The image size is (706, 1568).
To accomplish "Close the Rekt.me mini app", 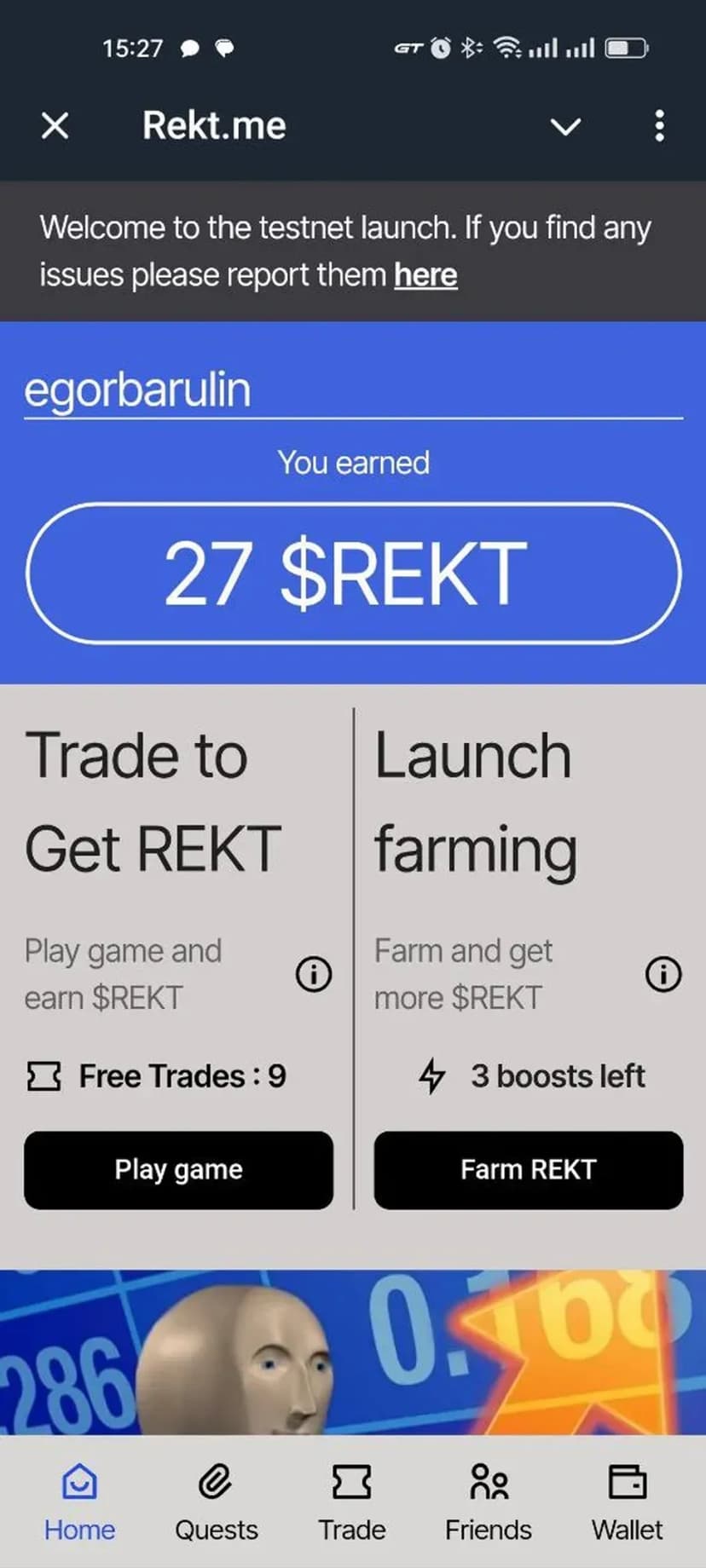I will point(55,126).
